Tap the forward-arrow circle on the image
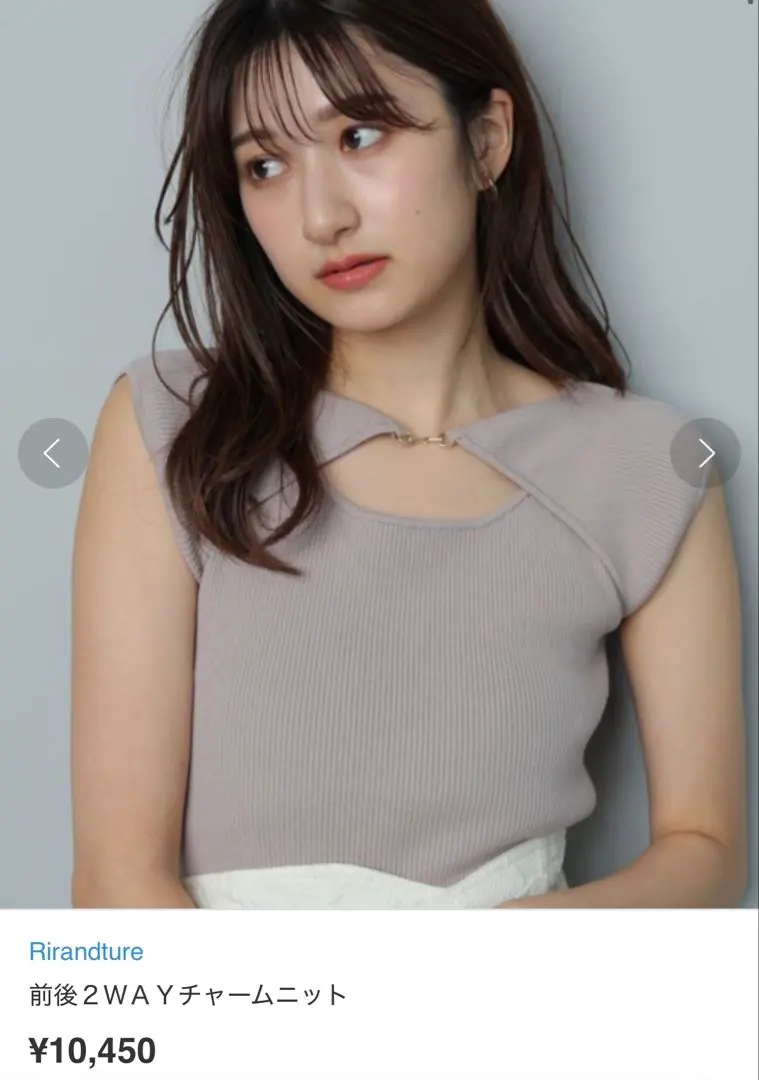This screenshot has width=759, height=1080. [x=705, y=451]
